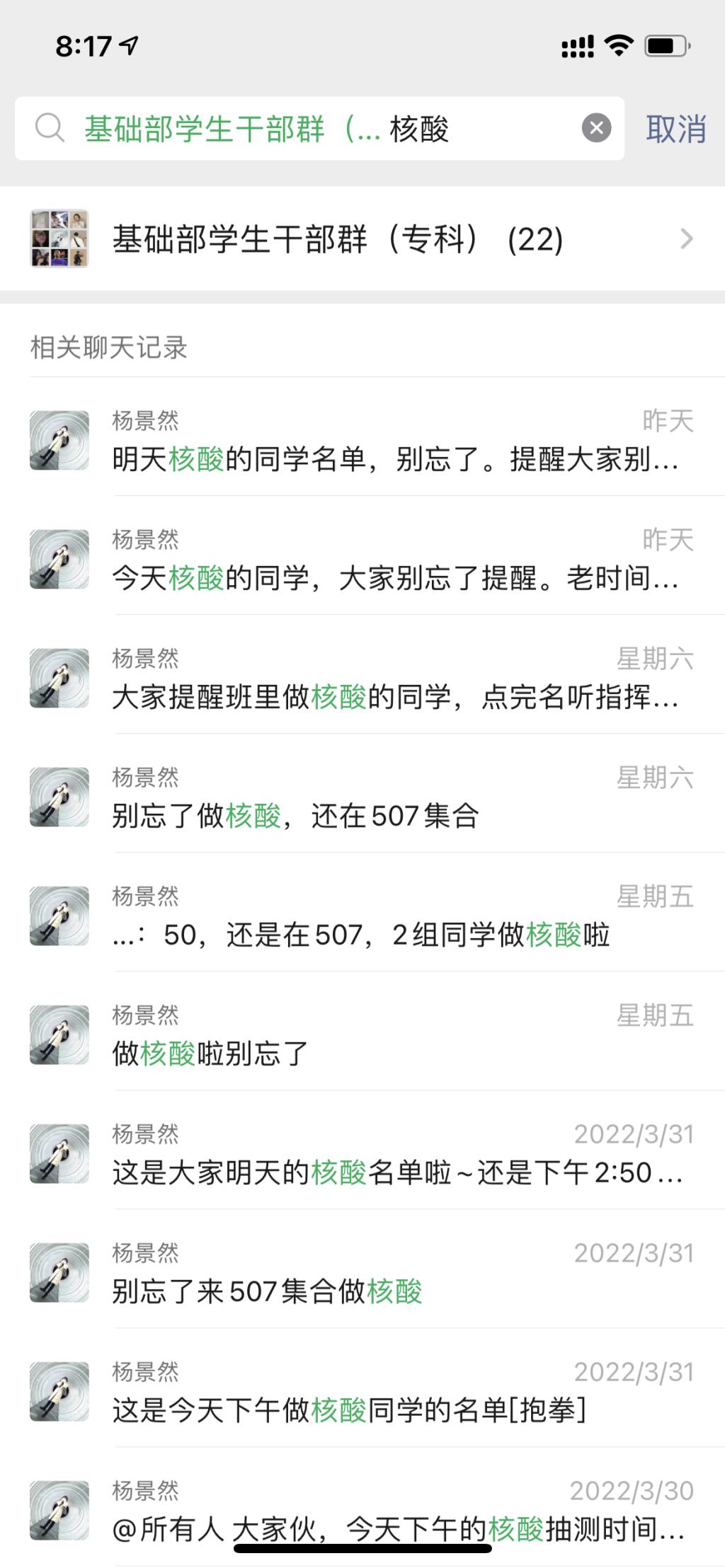View message 别忘了来507集合做核酸

point(394,1274)
